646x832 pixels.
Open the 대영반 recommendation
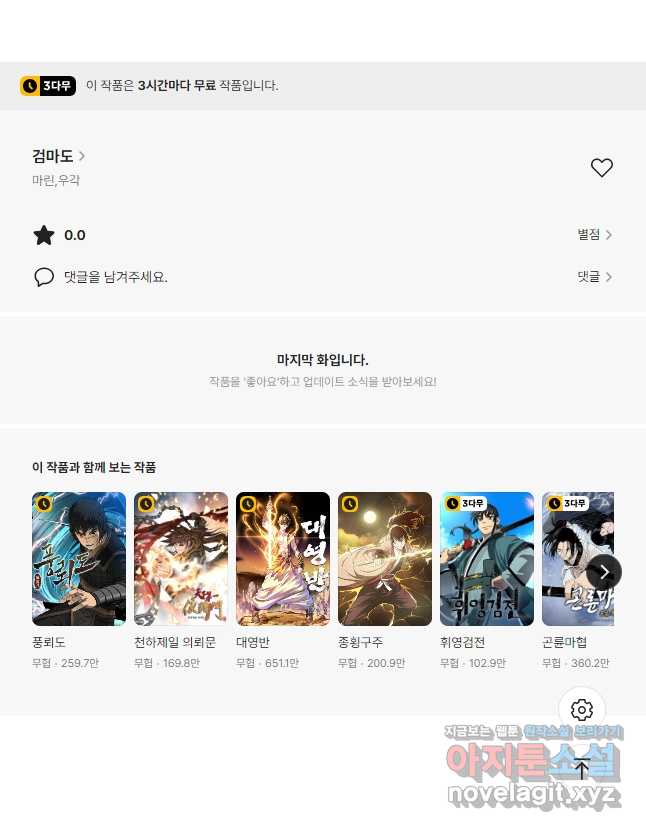[283, 559]
